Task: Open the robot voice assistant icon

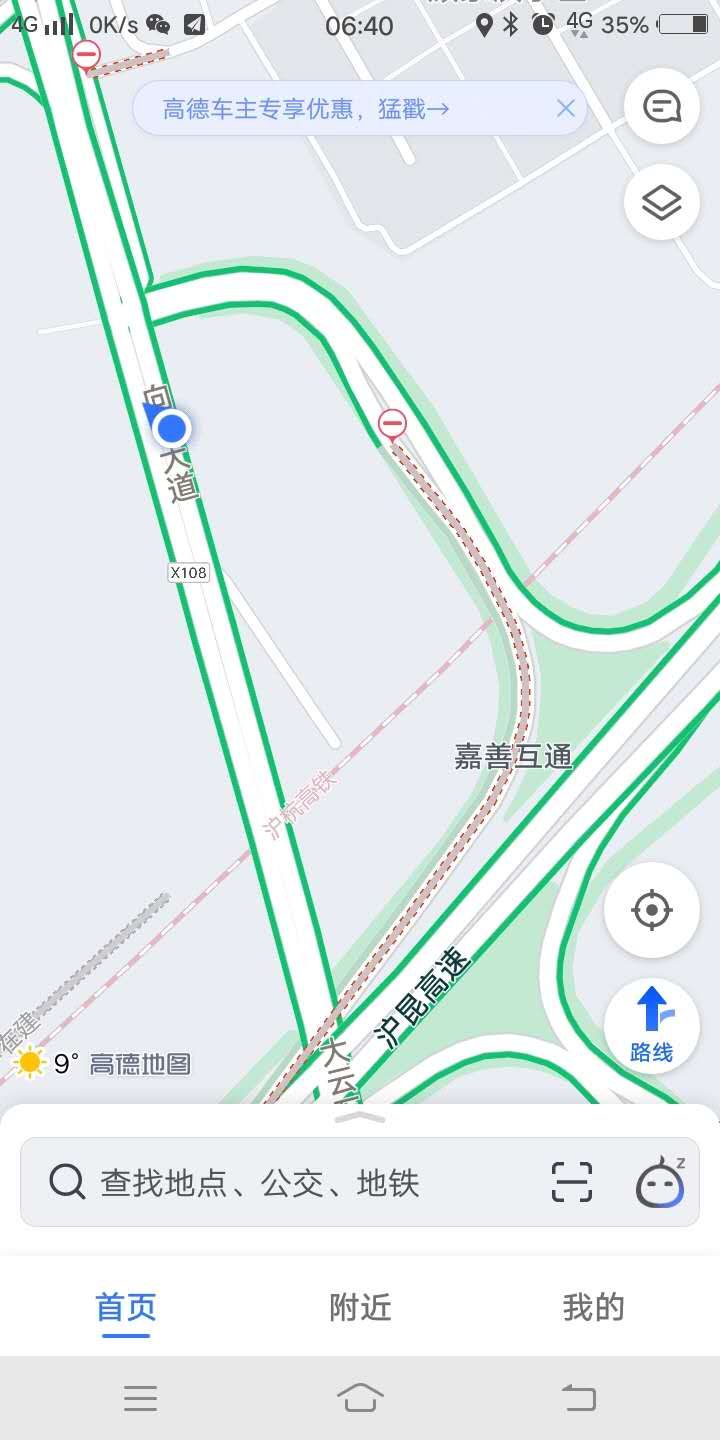Action: coord(661,1183)
